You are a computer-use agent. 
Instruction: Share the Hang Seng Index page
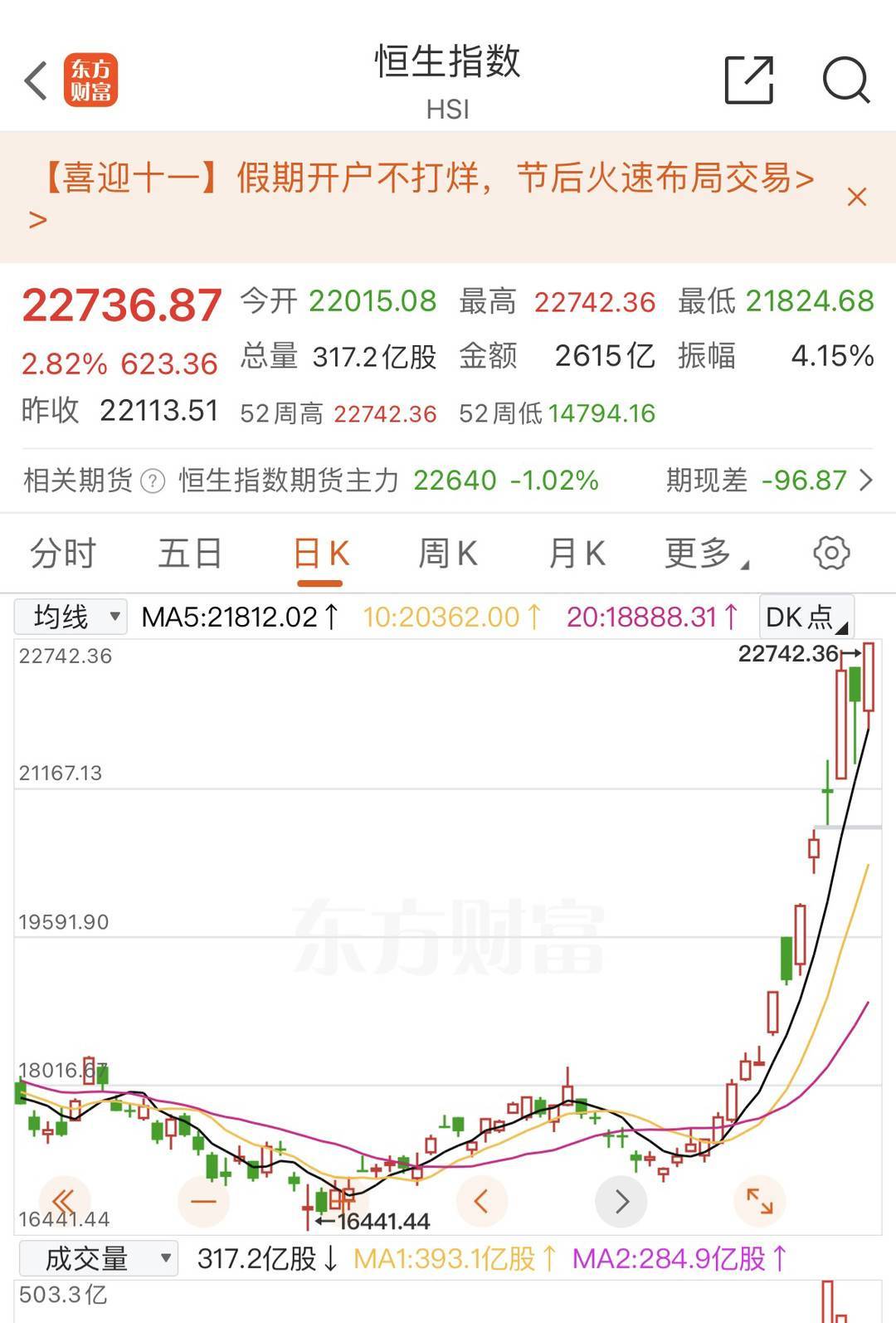coord(748,81)
